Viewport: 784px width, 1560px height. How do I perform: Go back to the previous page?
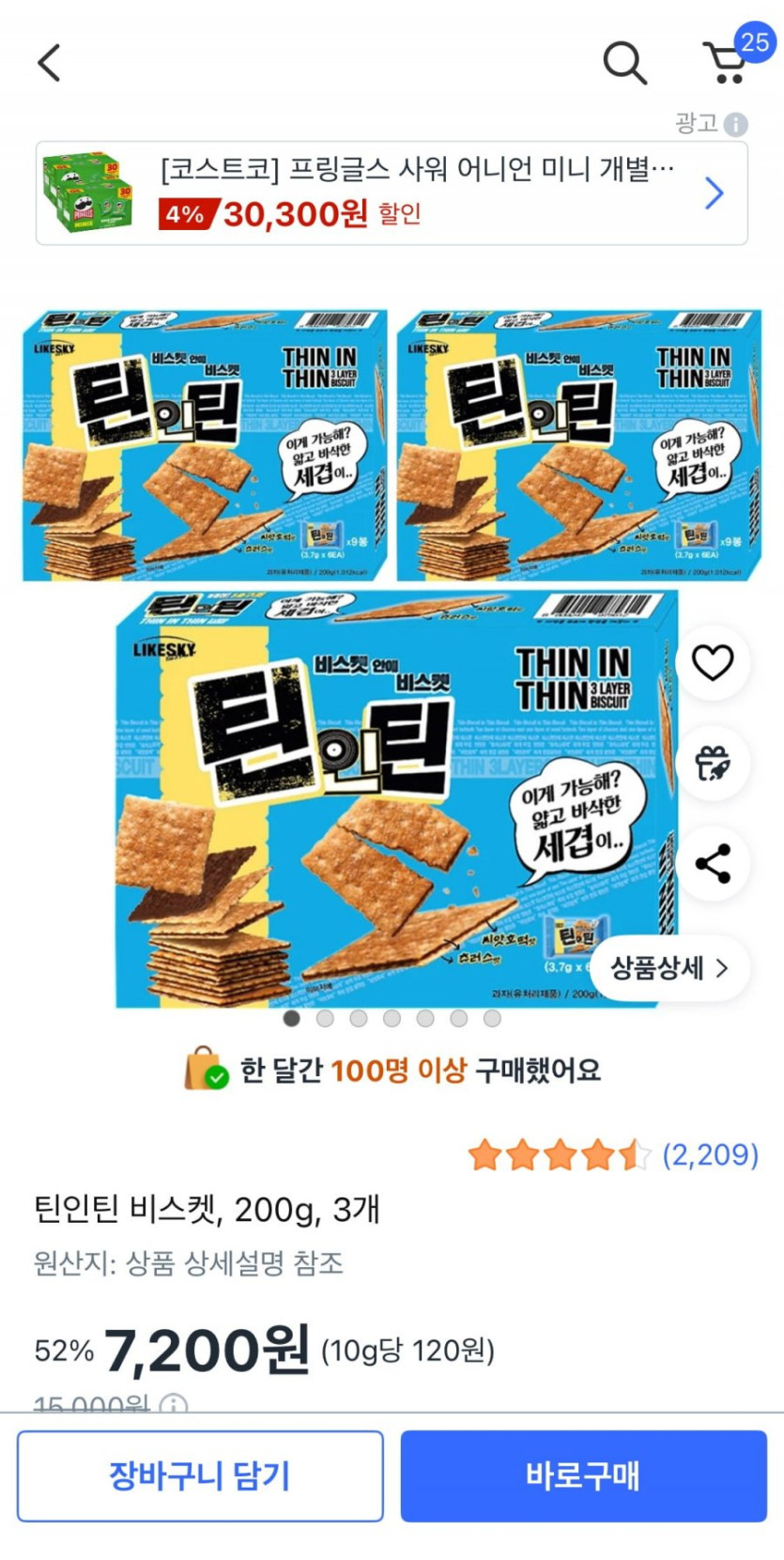click(49, 63)
